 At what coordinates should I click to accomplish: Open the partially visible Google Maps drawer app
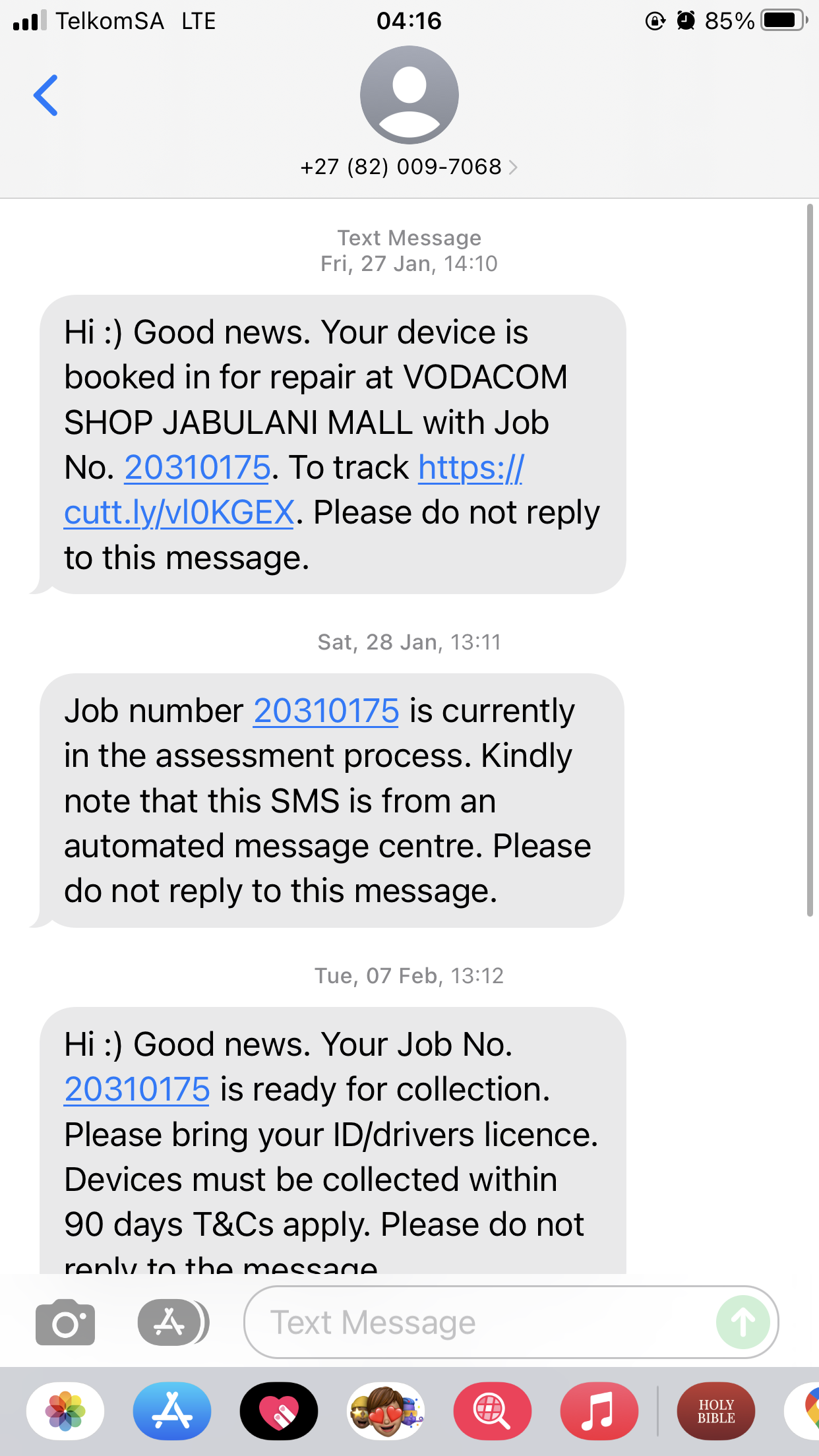pyautogui.click(x=809, y=1411)
